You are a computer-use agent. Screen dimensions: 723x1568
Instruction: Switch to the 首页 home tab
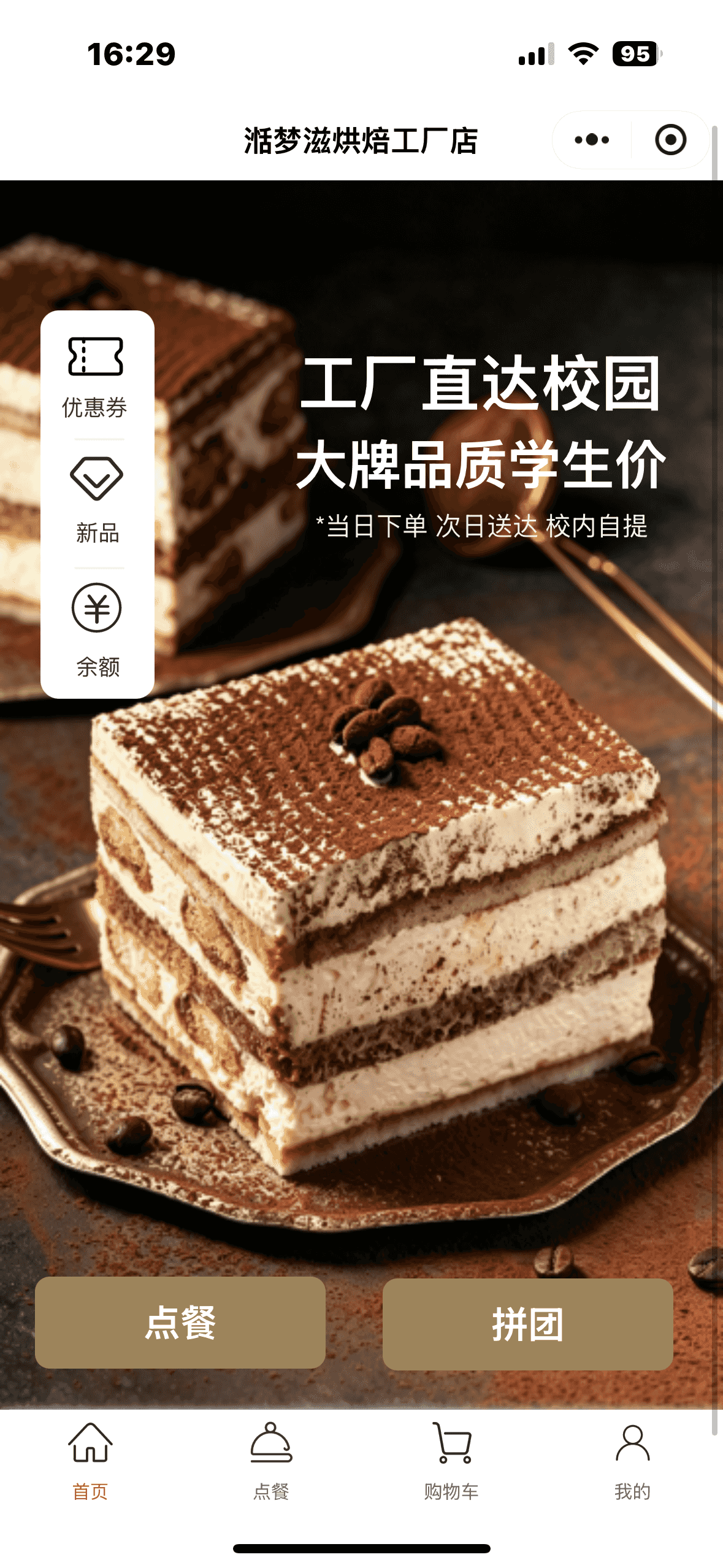90,1461
